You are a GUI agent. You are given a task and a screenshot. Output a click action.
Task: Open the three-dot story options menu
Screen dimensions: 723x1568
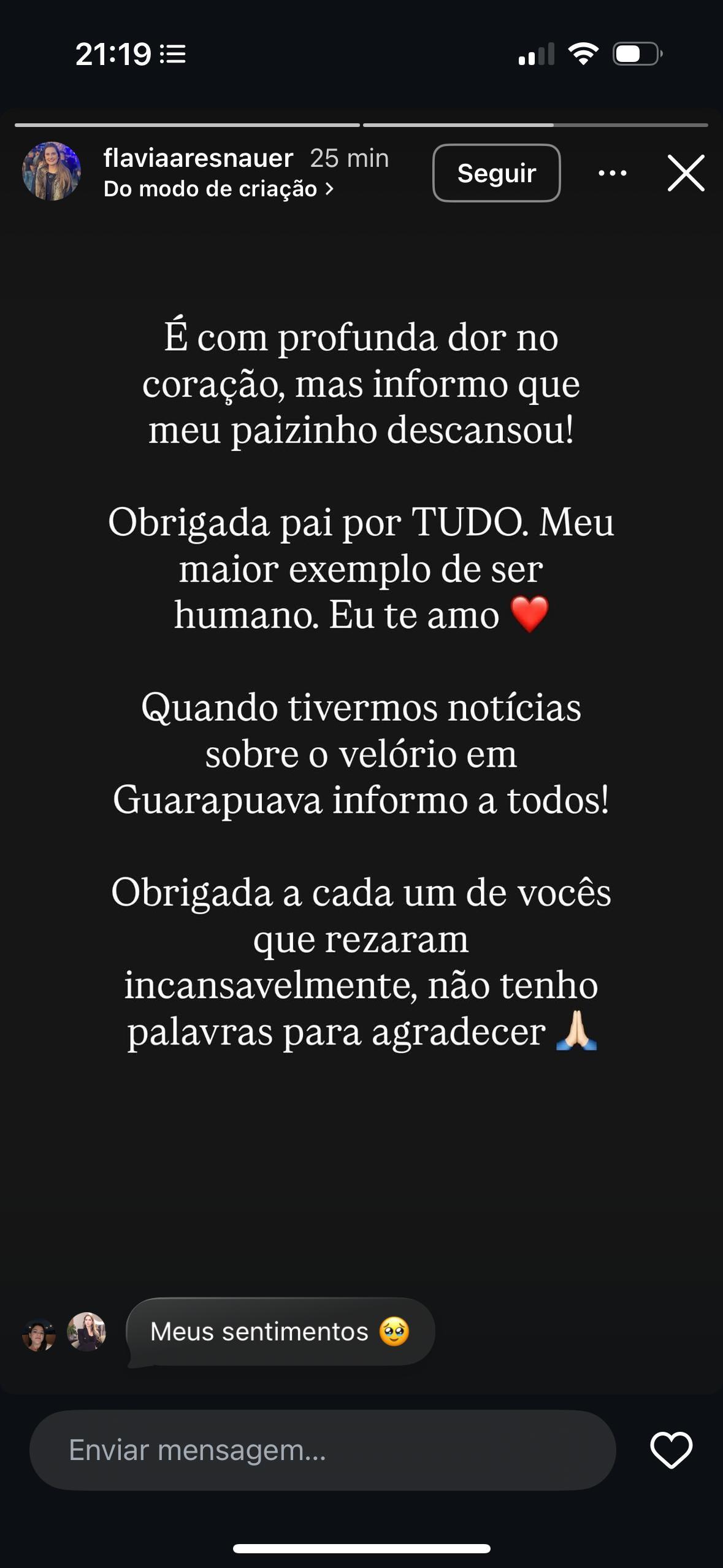click(612, 173)
